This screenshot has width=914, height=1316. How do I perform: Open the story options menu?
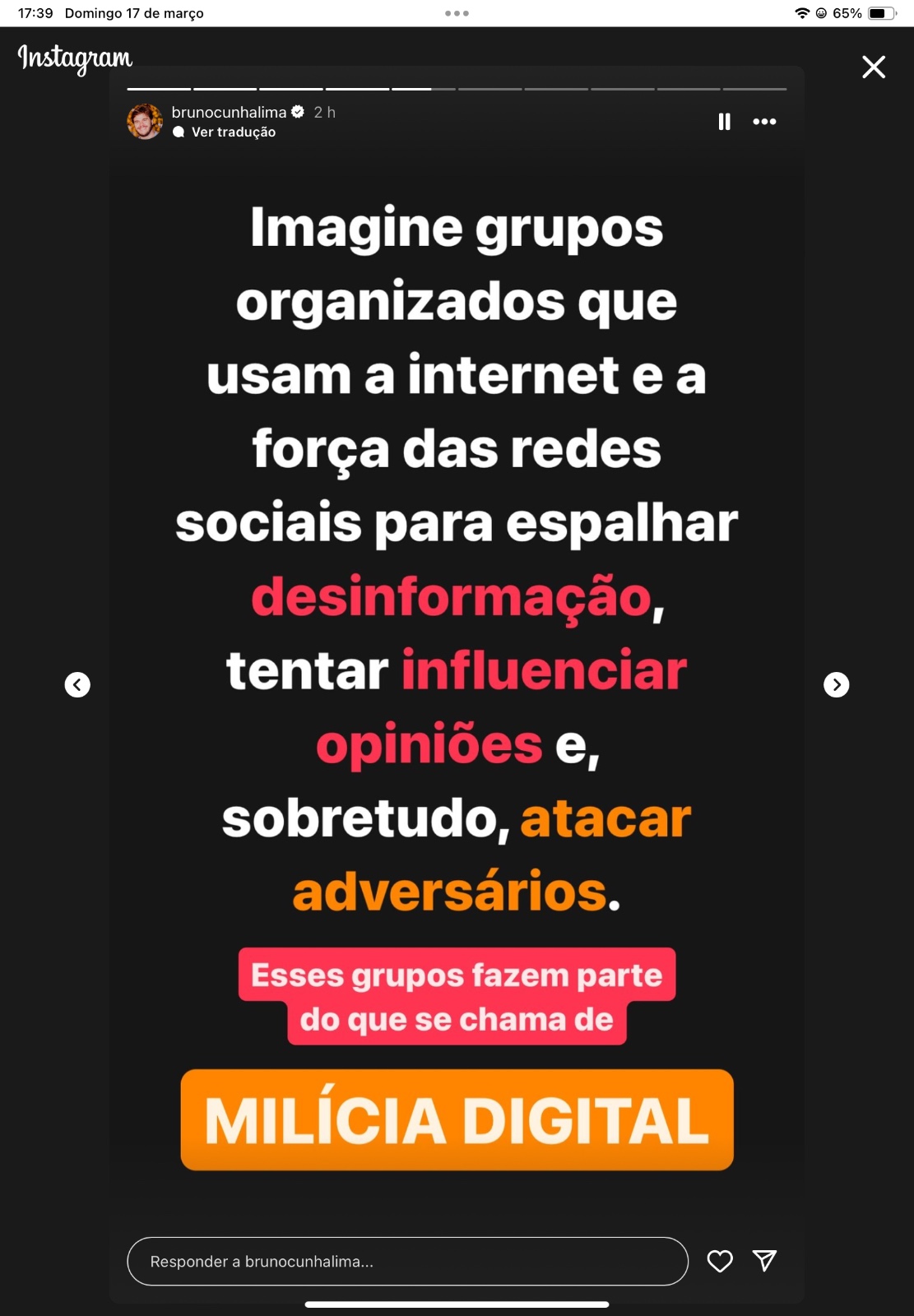click(x=764, y=122)
